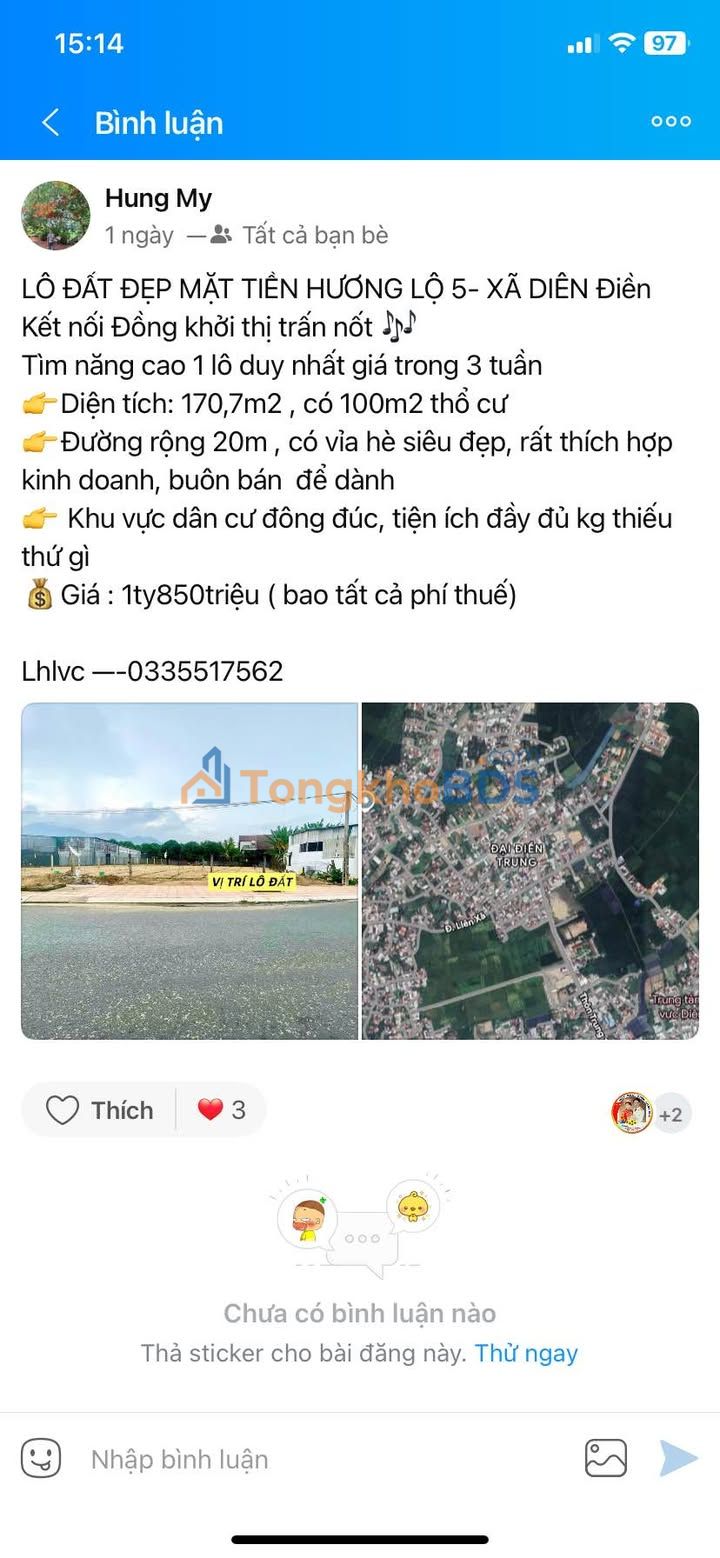Tap the Thử ngay sticker link

pos(526,1353)
